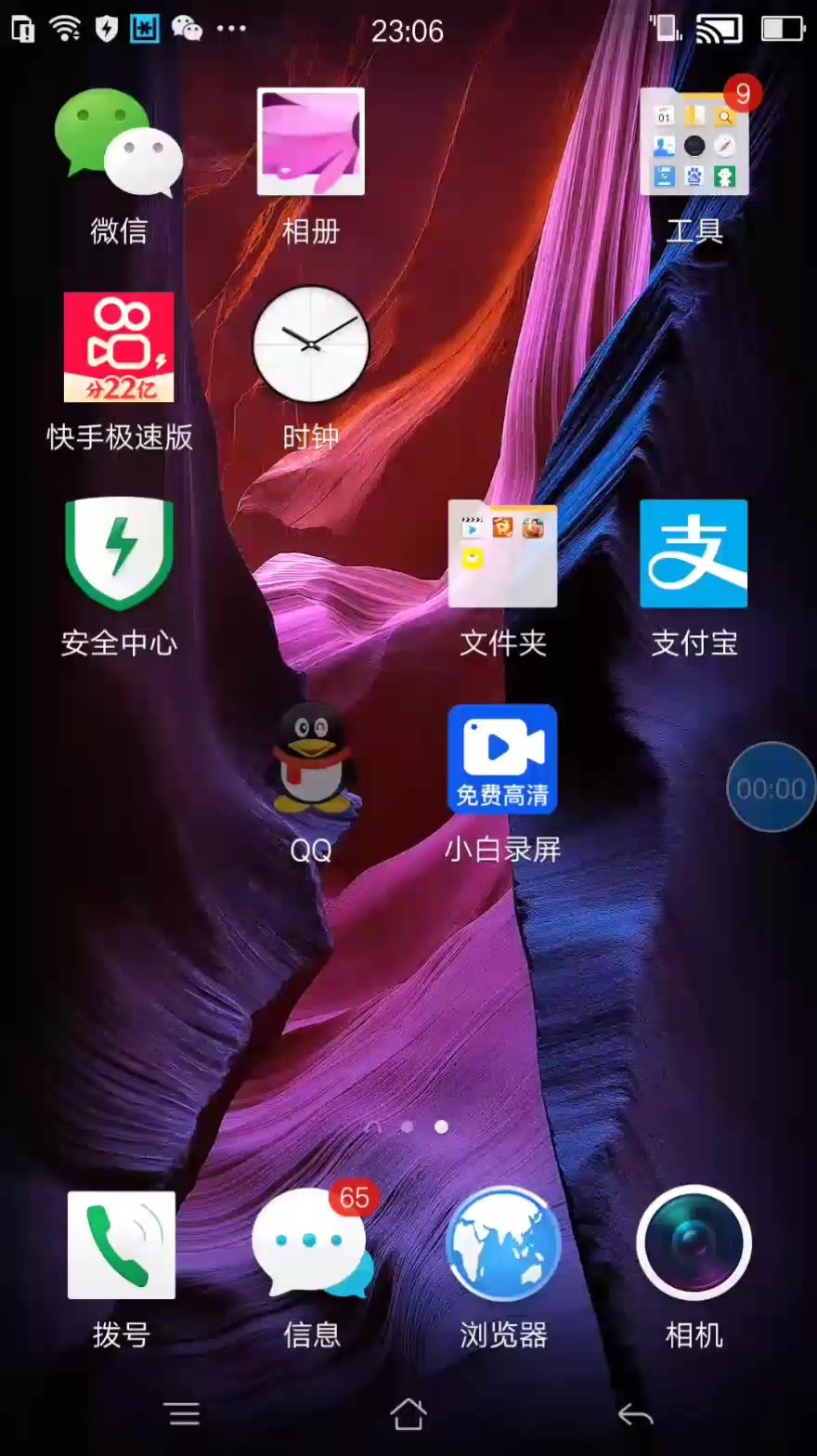This screenshot has height=1456, width=817.
Task: Launch 小白录屏 screen recorder
Action: [502, 760]
